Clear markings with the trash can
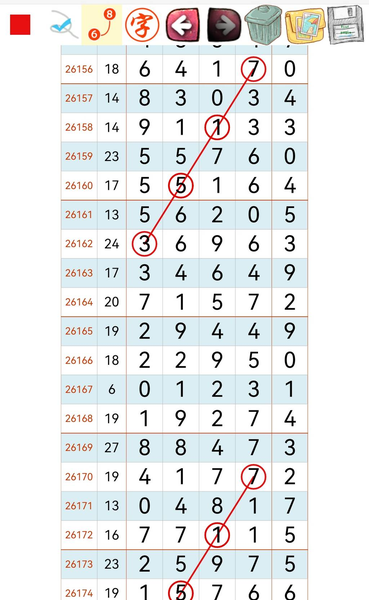This screenshot has height=600, width=369. (x=263, y=24)
